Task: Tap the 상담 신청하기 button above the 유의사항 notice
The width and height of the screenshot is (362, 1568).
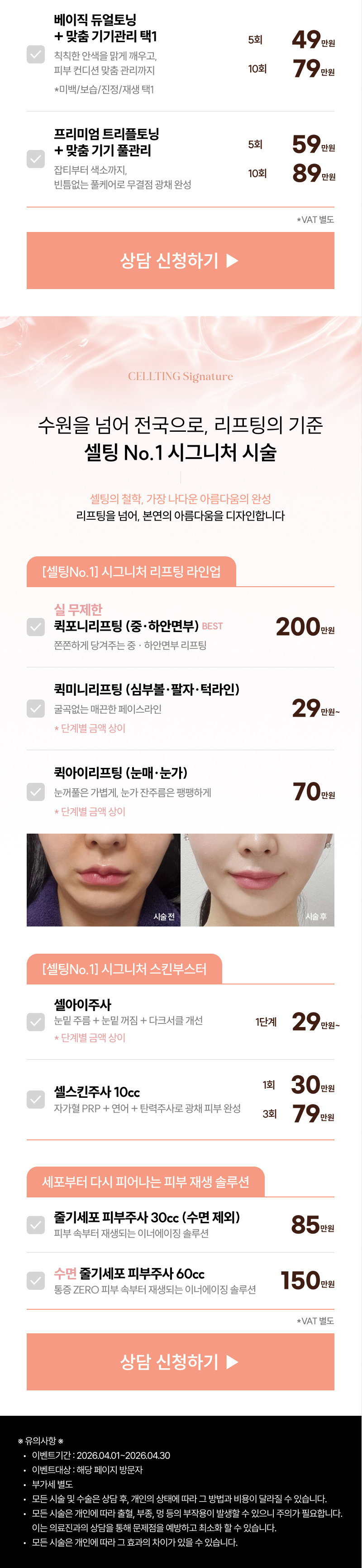Action: tap(180, 1362)
